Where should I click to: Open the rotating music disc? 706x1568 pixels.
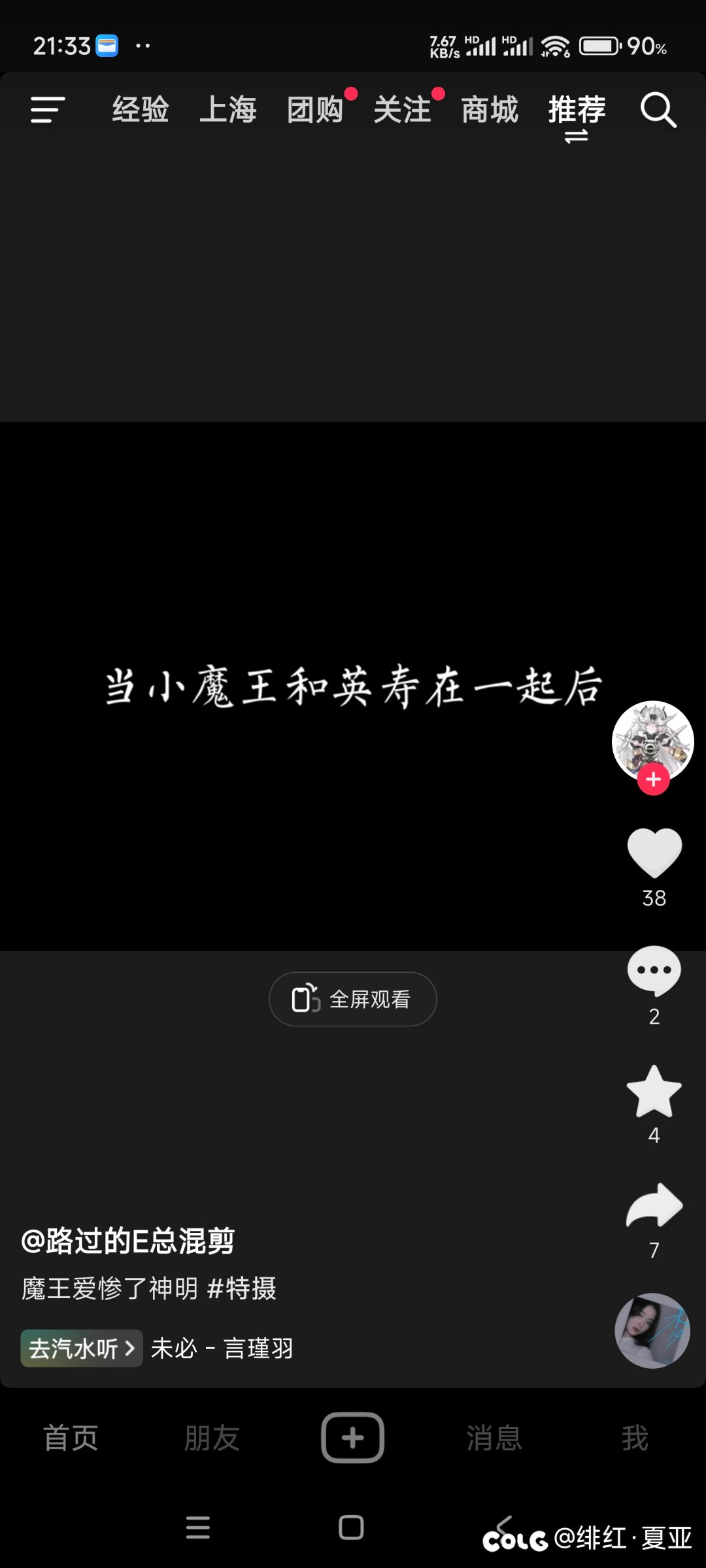(x=652, y=1330)
